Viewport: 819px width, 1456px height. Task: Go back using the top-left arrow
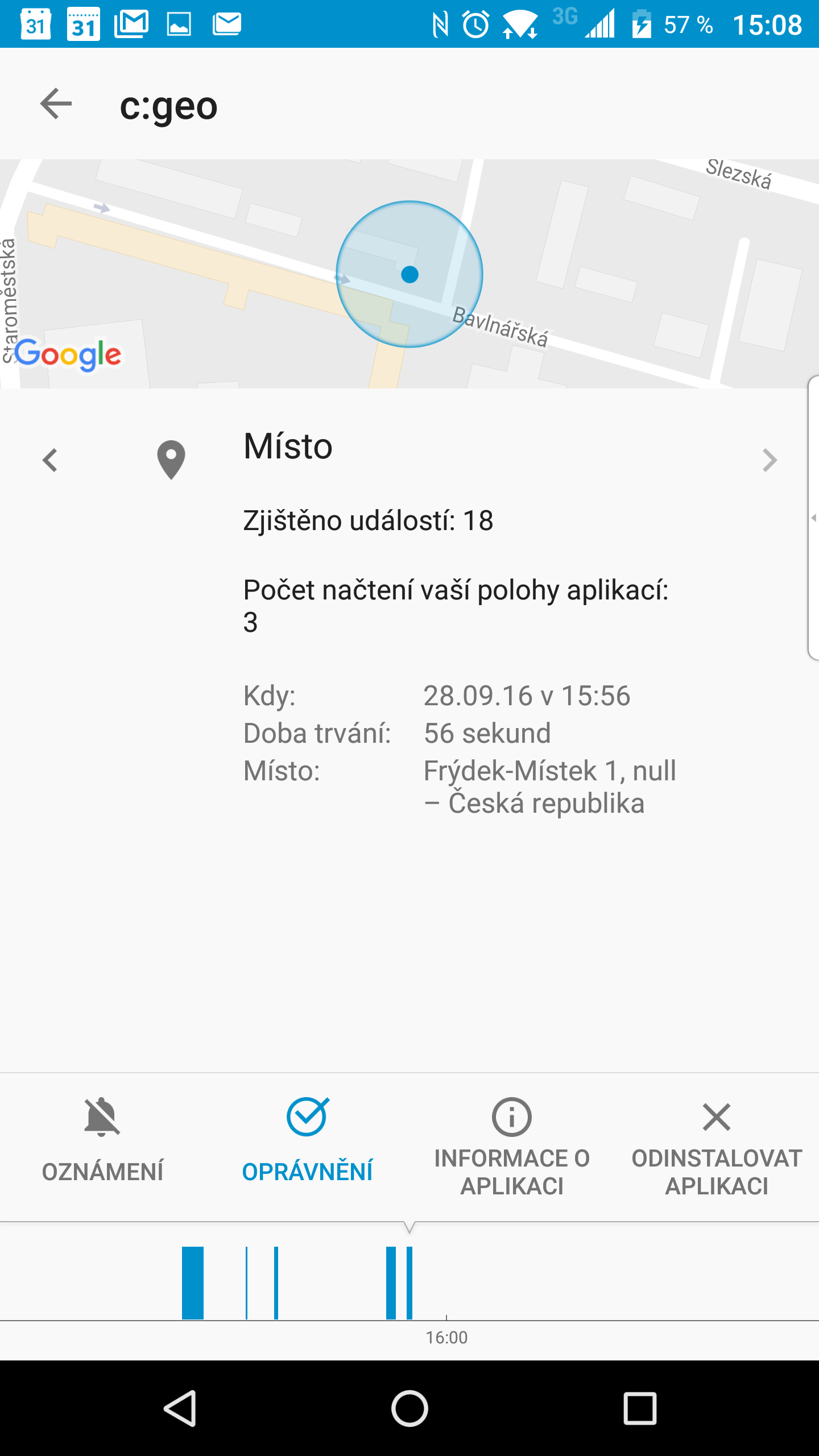tap(56, 104)
